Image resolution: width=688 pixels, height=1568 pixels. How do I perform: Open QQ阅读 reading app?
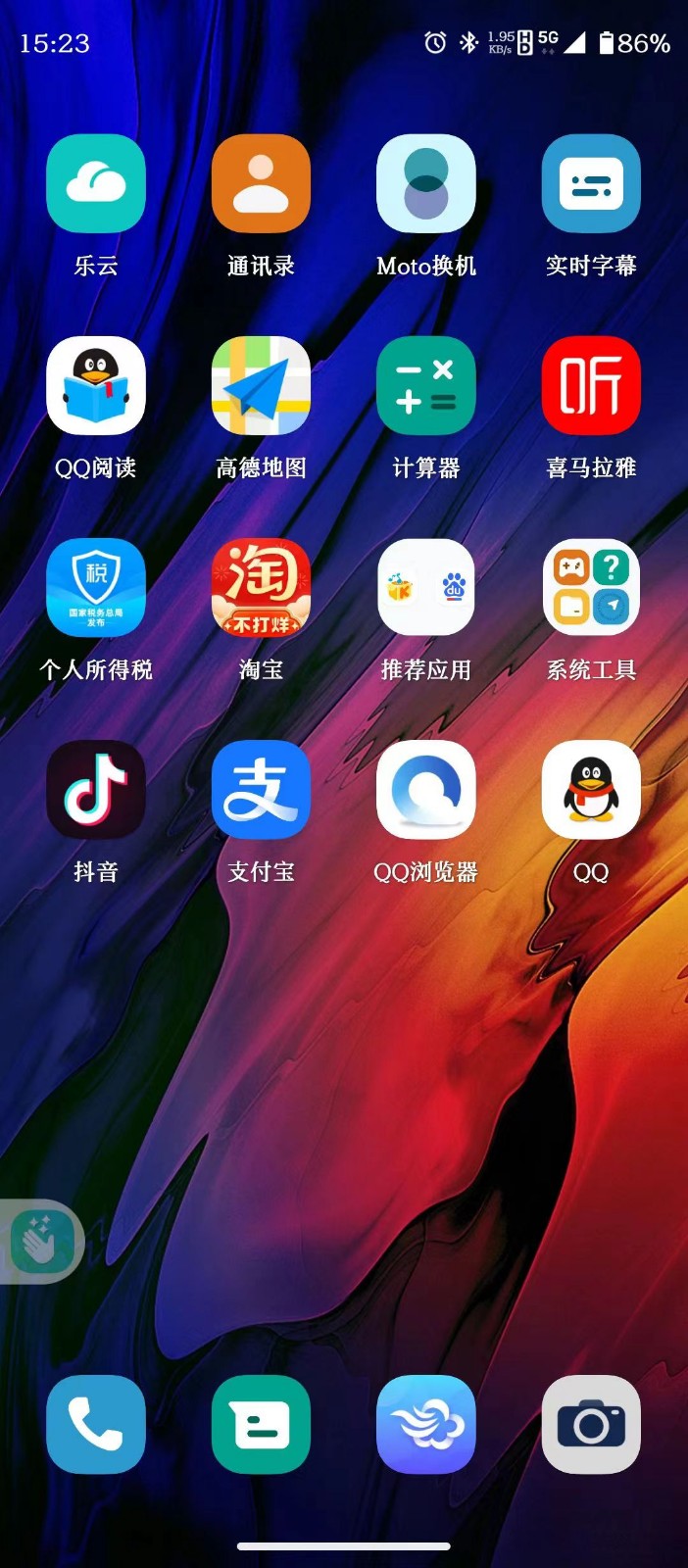pyautogui.click(x=96, y=386)
